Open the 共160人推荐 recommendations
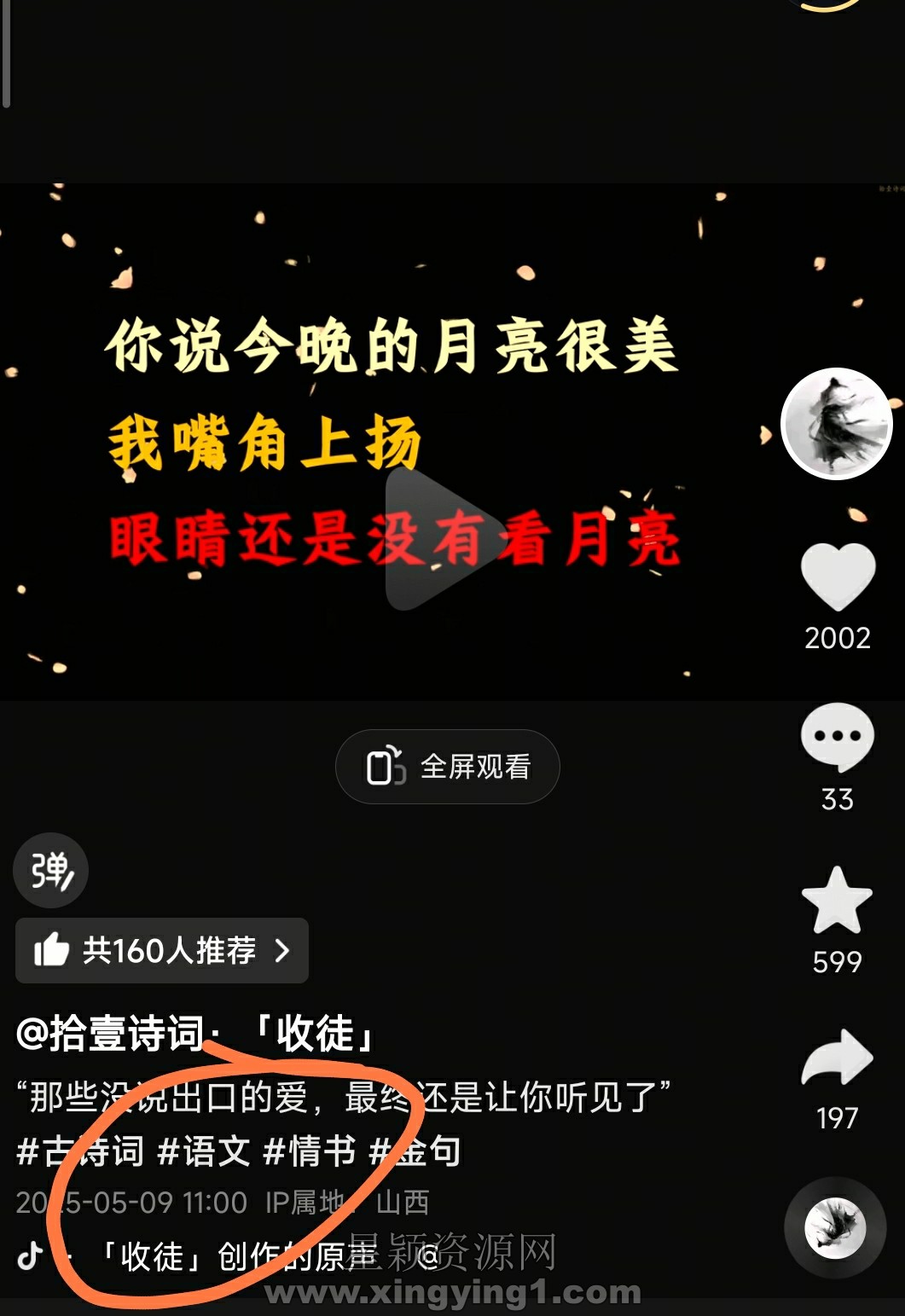The image size is (905, 1316). (162, 950)
